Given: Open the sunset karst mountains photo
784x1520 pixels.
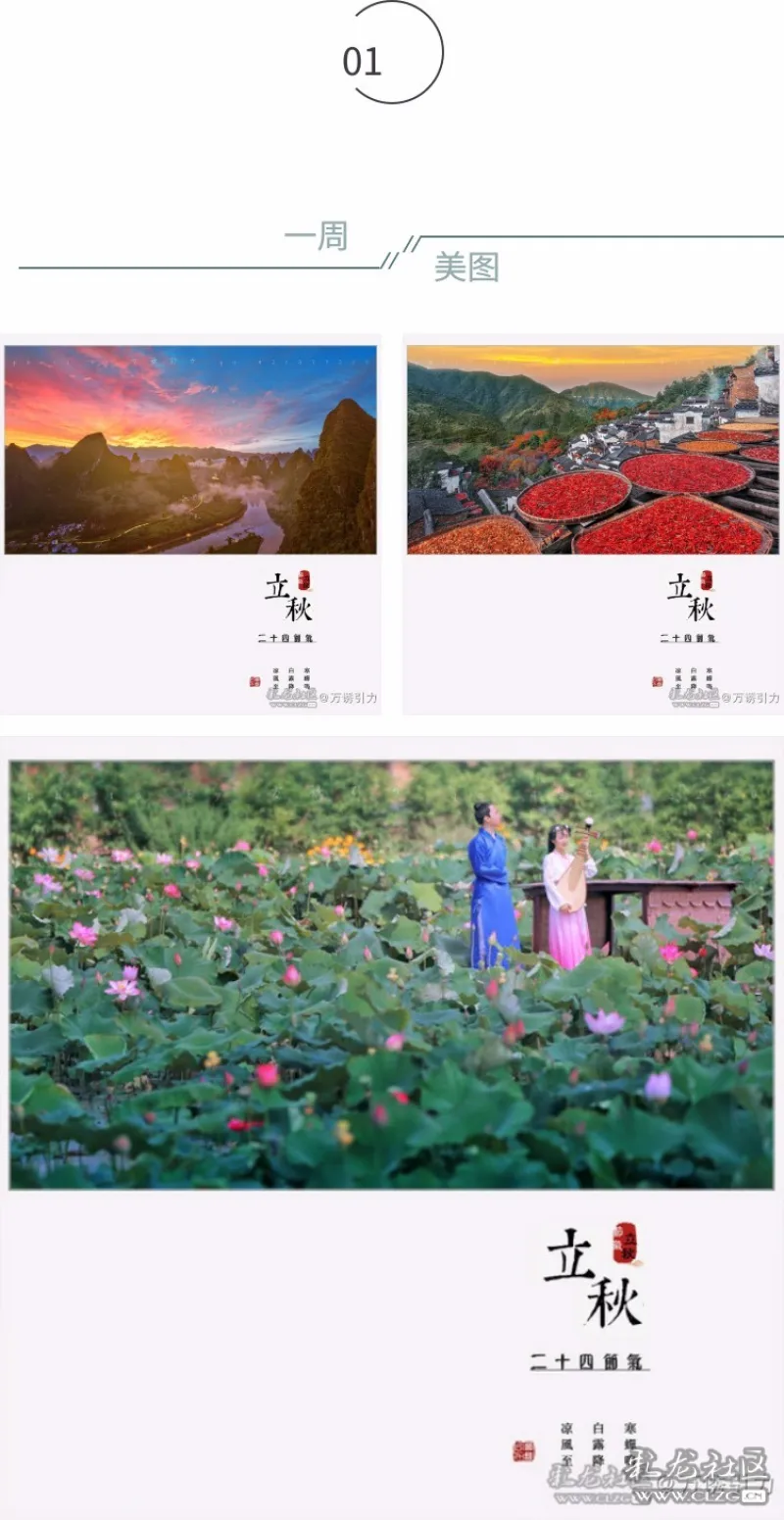Looking at the screenshot, I should click(190, 449).
